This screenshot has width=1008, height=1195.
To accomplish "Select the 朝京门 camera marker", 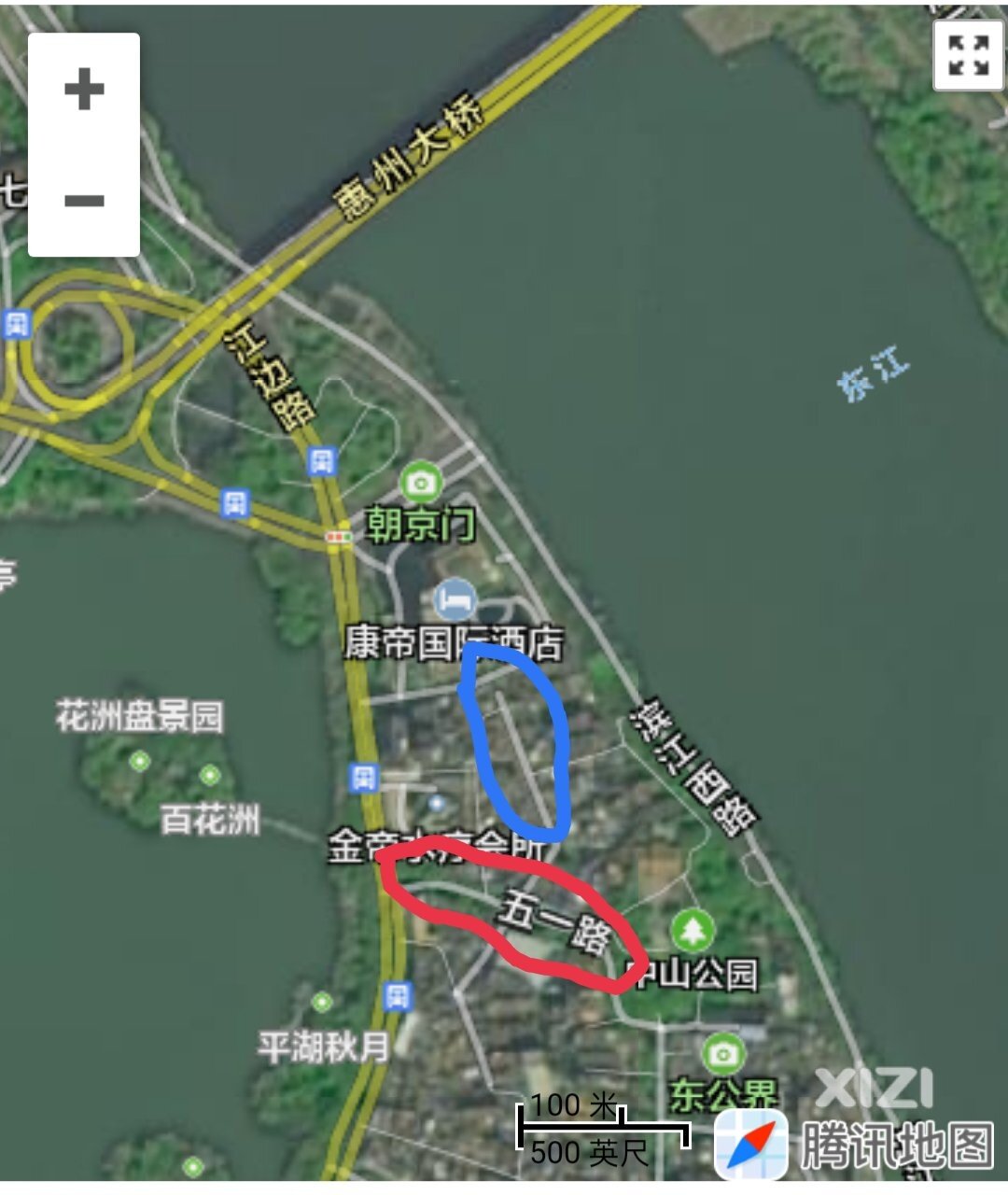I will (422, 483).
